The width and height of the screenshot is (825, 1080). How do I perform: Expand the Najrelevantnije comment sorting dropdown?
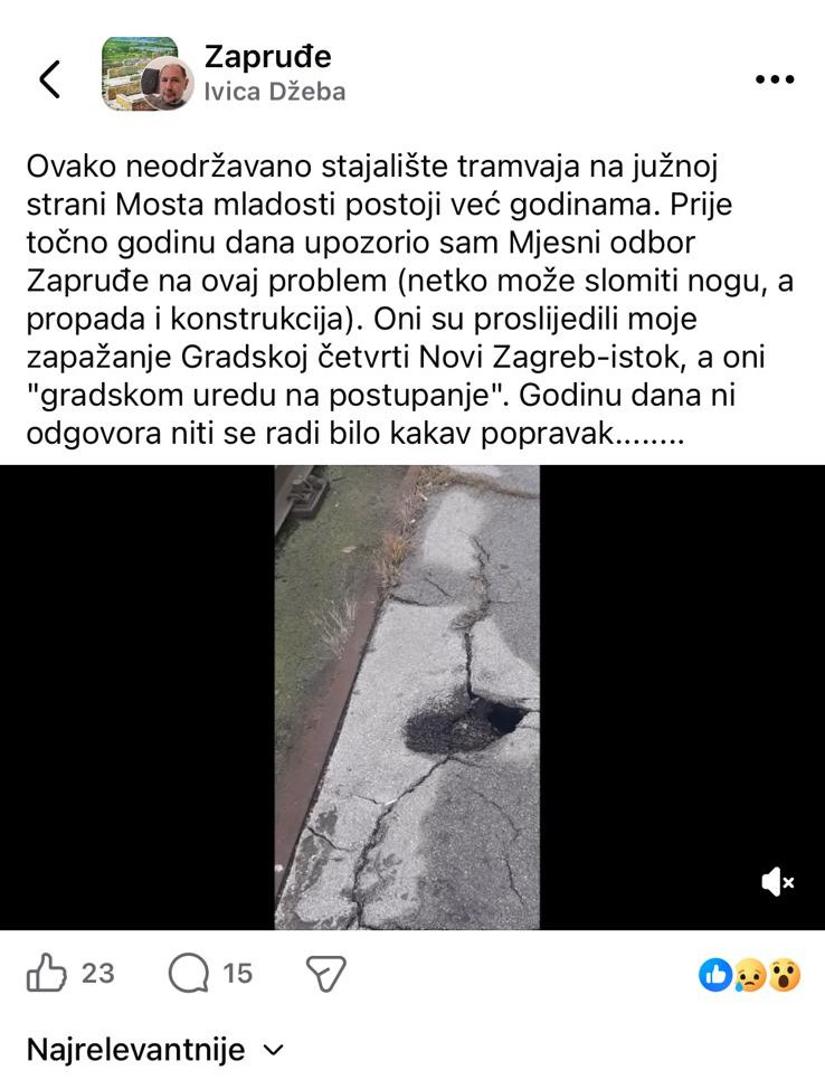coord(155,1050)
